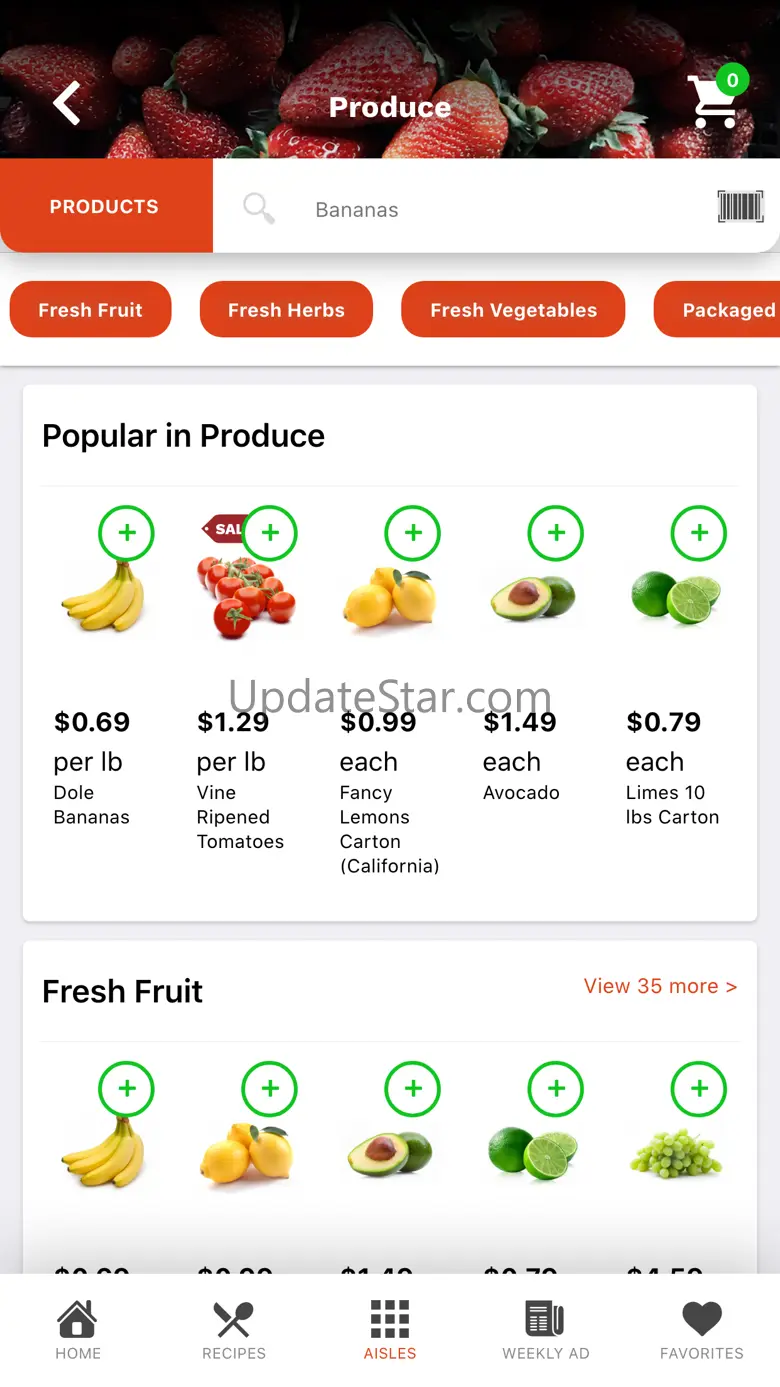Open the Weekly Ad tab

pyautogui.click(x=546, y=1330)
